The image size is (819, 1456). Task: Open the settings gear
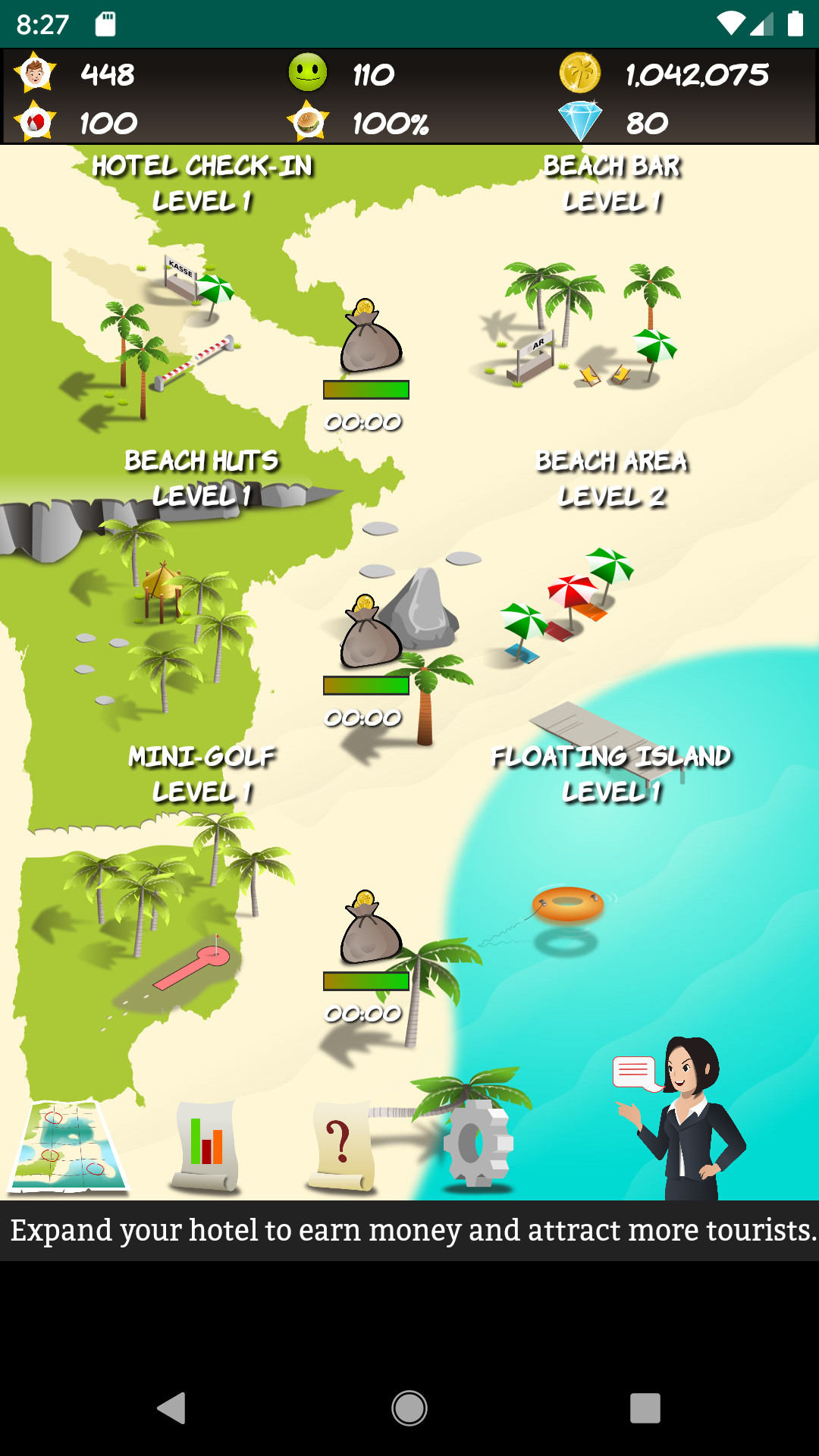(478, 1144)
